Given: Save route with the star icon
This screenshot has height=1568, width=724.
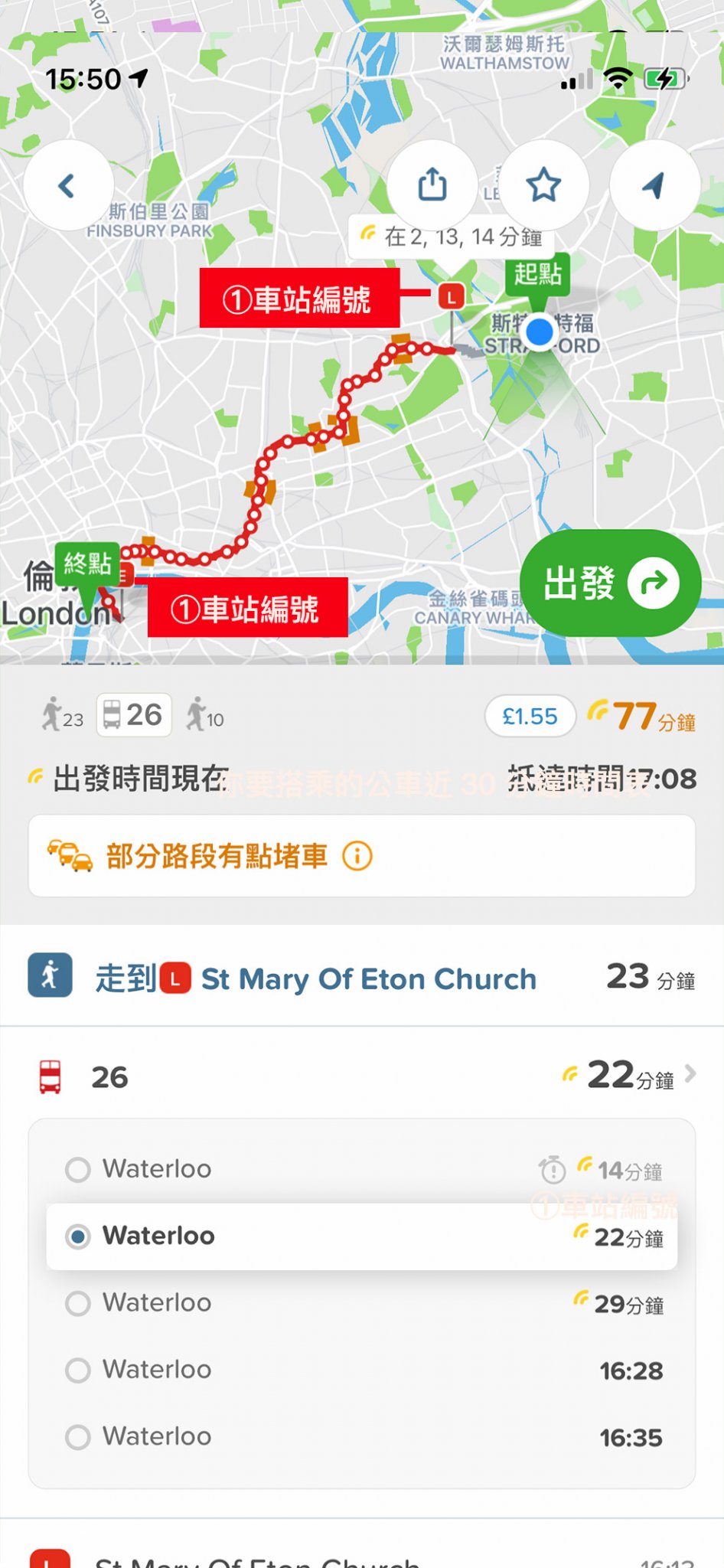Looking at the screenshot, I should [543, 185].
